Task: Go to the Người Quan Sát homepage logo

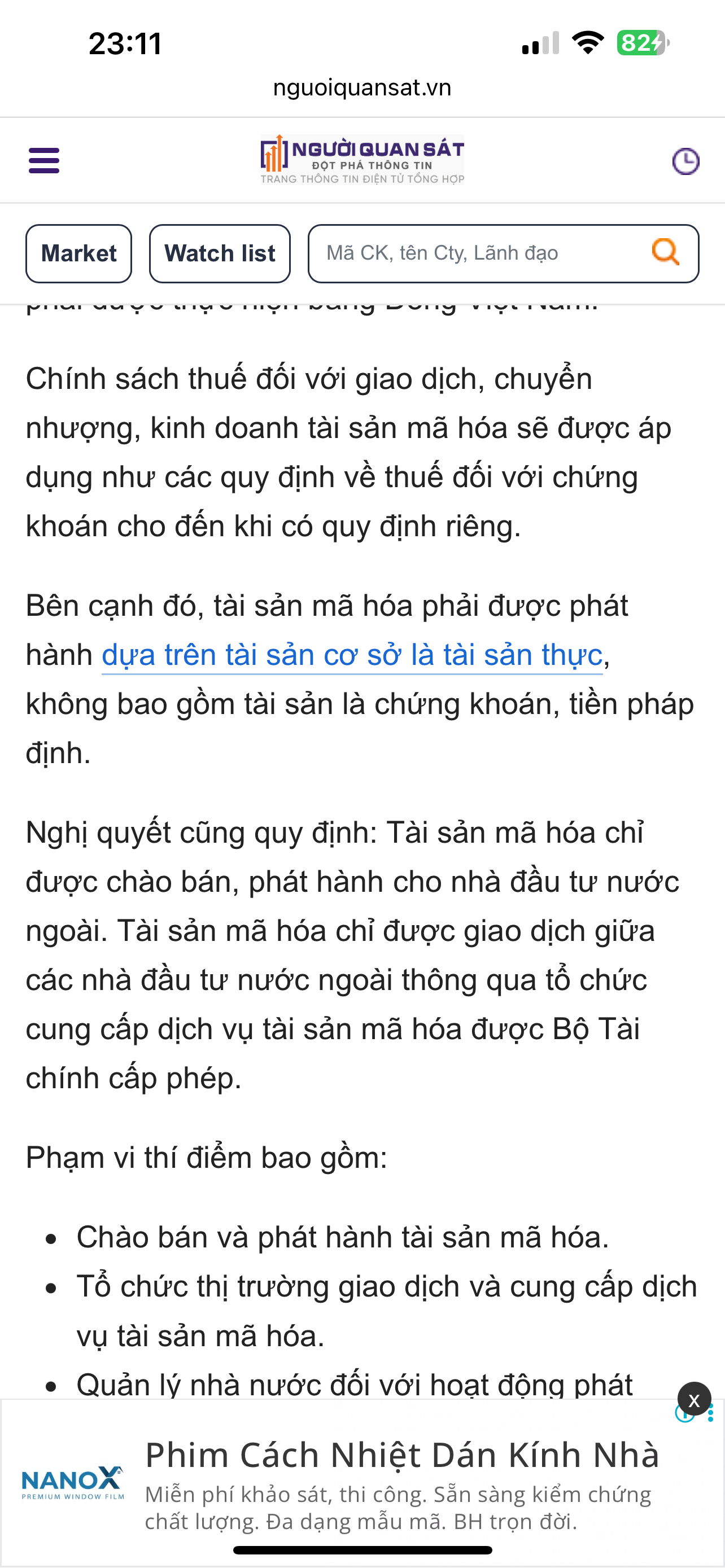Action: (362, 160)
